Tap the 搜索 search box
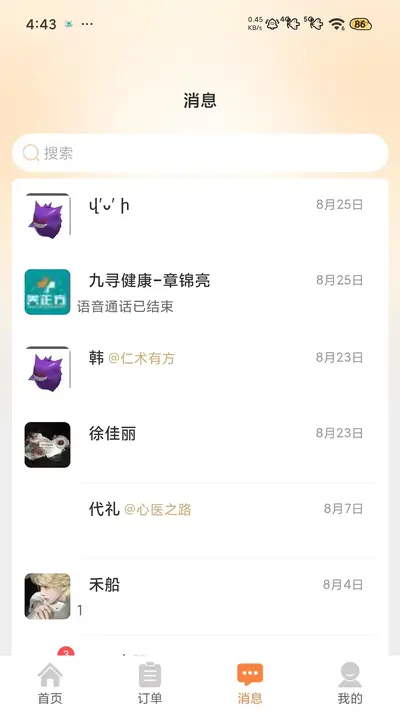Screen dimensions: 400x711 pyautogui.click(x=200, y=153)
